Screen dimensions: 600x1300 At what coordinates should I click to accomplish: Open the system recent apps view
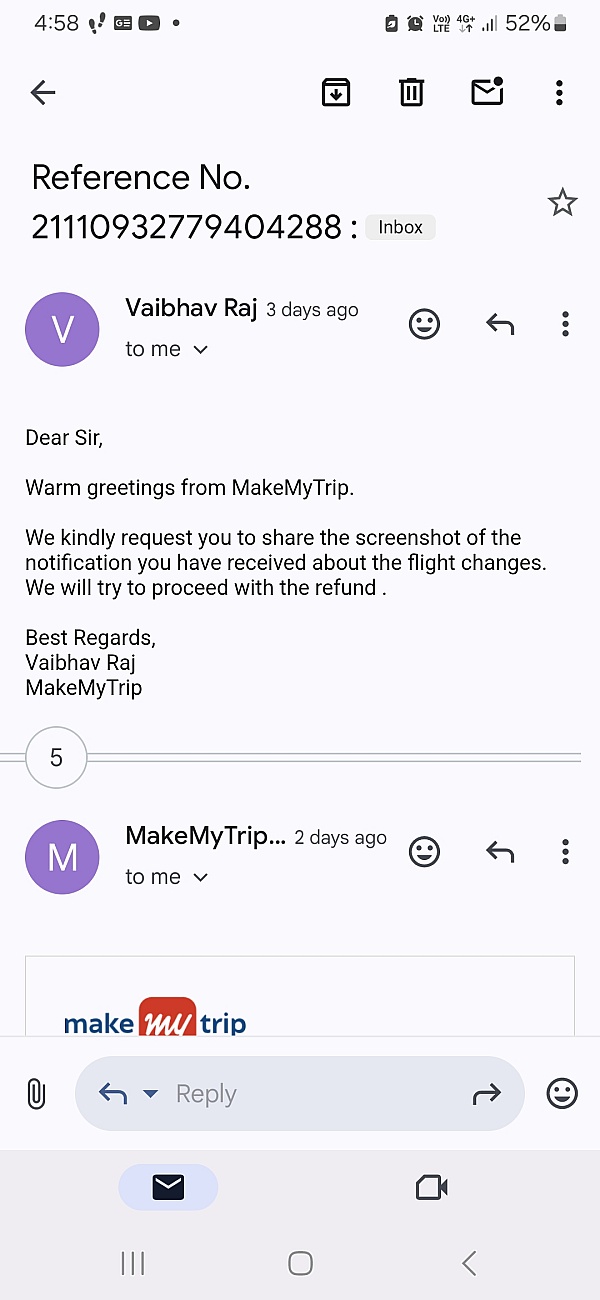pos(133,1263)
